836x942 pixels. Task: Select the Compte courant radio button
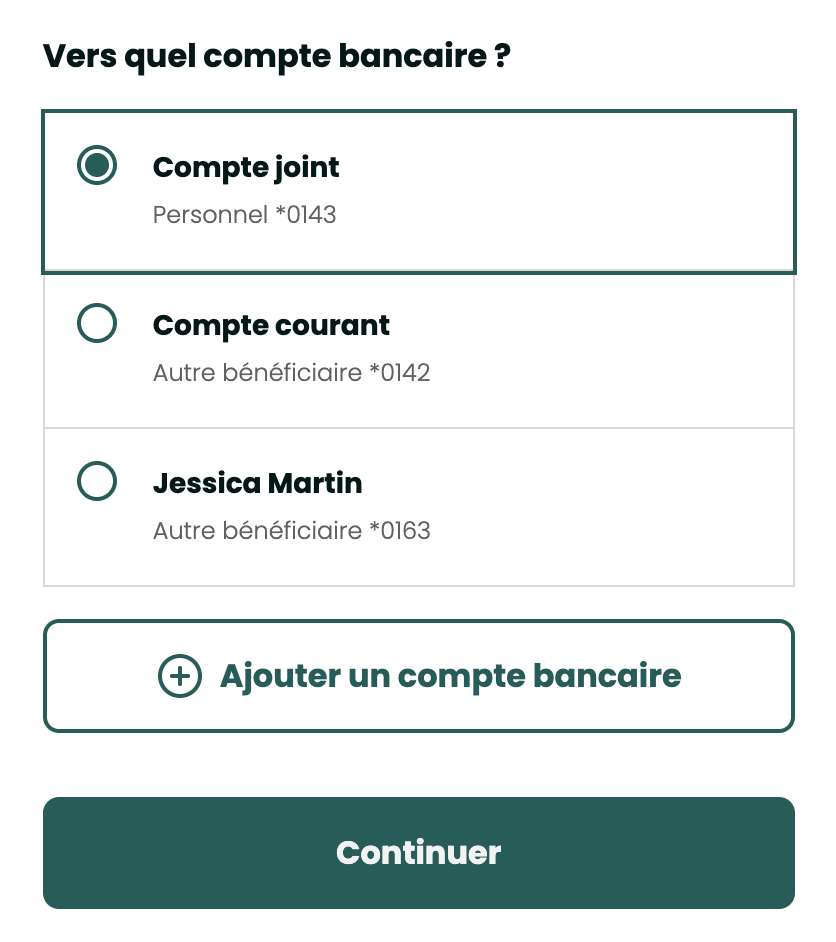point(96,323)
